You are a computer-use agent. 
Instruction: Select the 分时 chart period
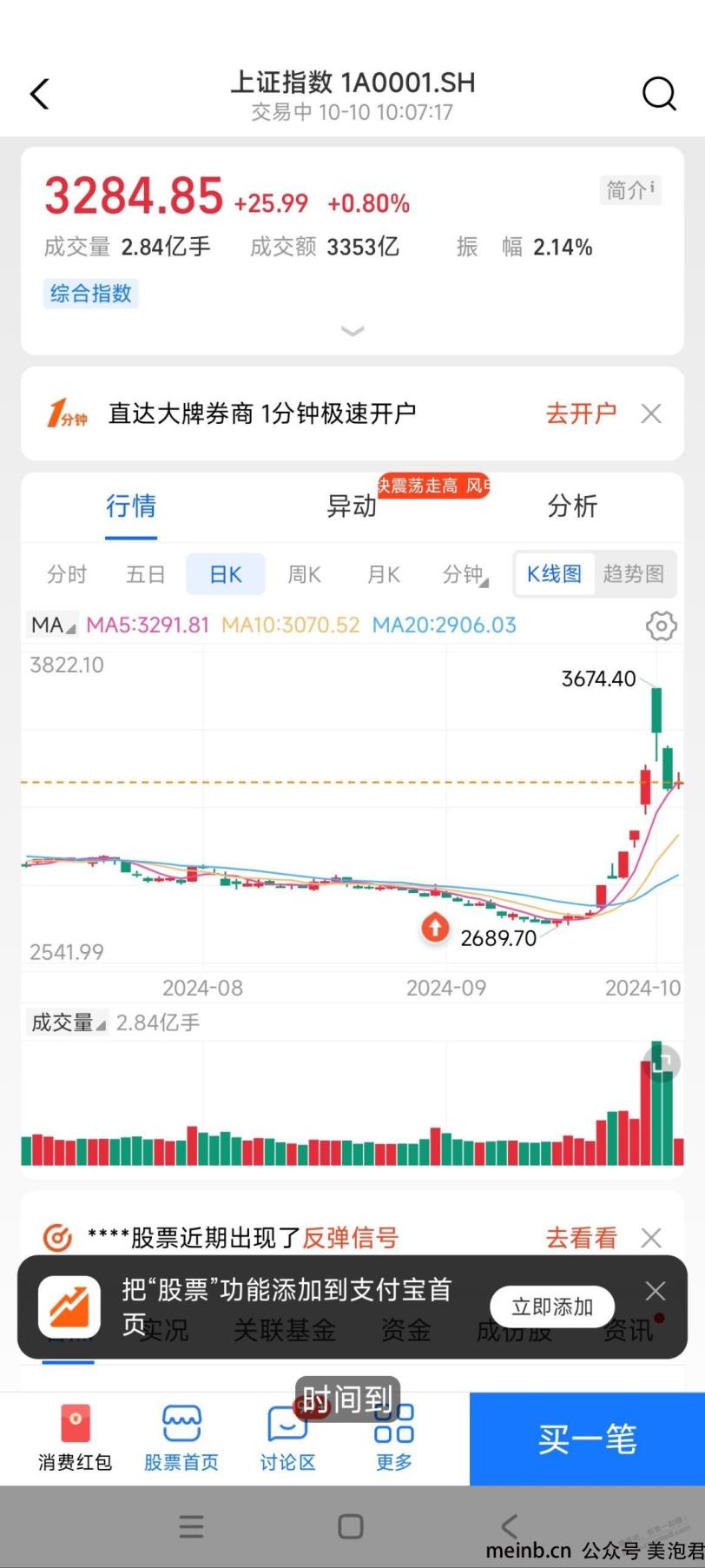[67, 574]
